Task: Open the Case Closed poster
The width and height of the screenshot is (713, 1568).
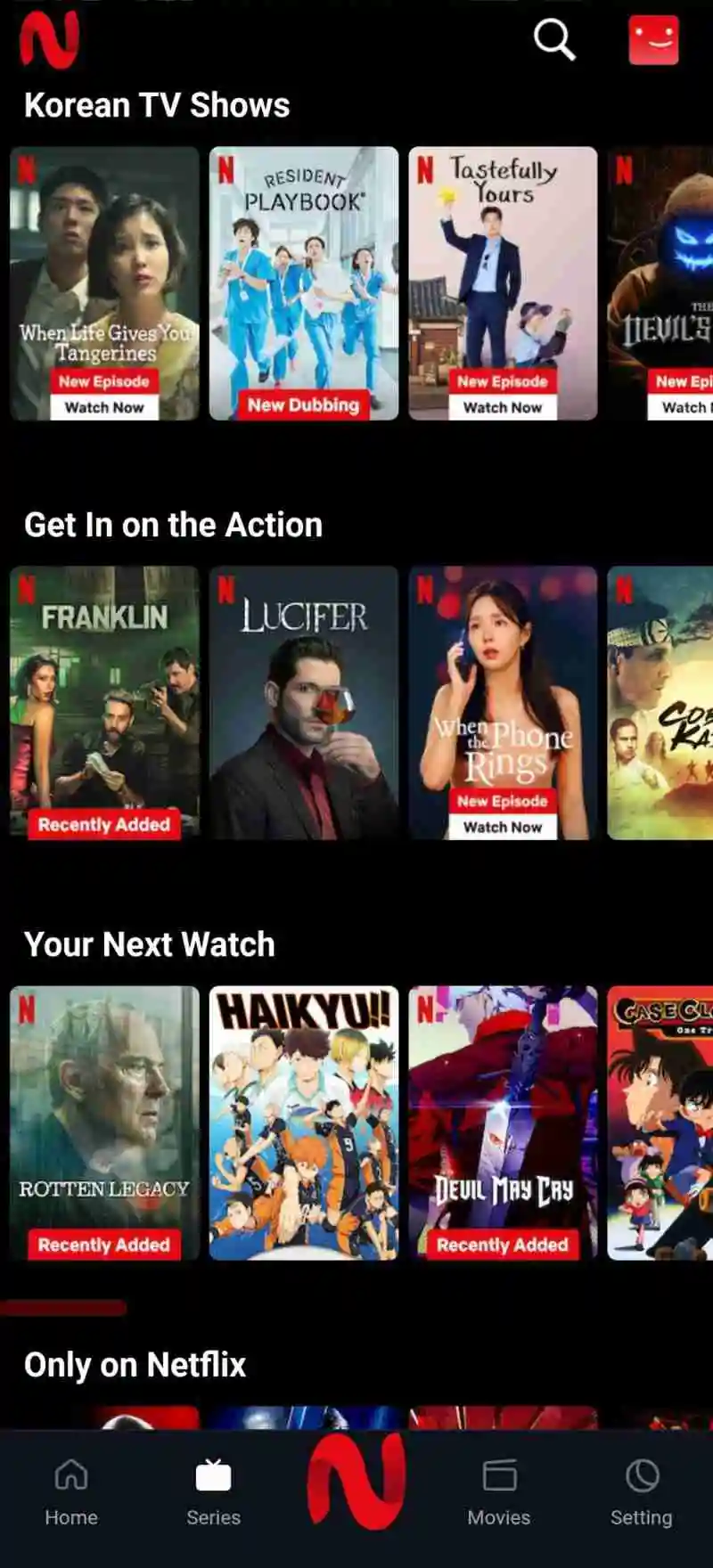Action: [x=660, y=1123]
